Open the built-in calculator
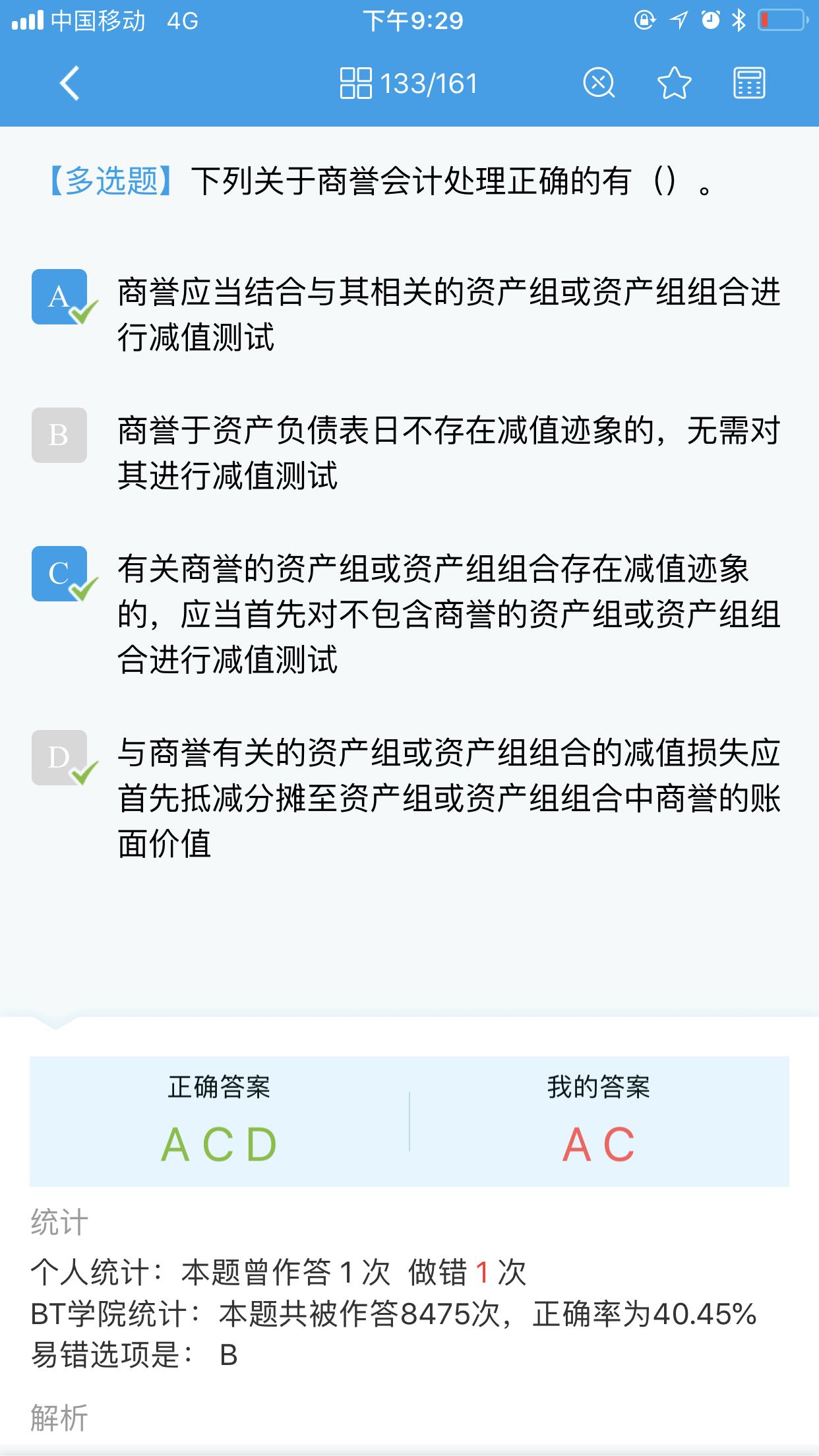 (x=748, y=84)
